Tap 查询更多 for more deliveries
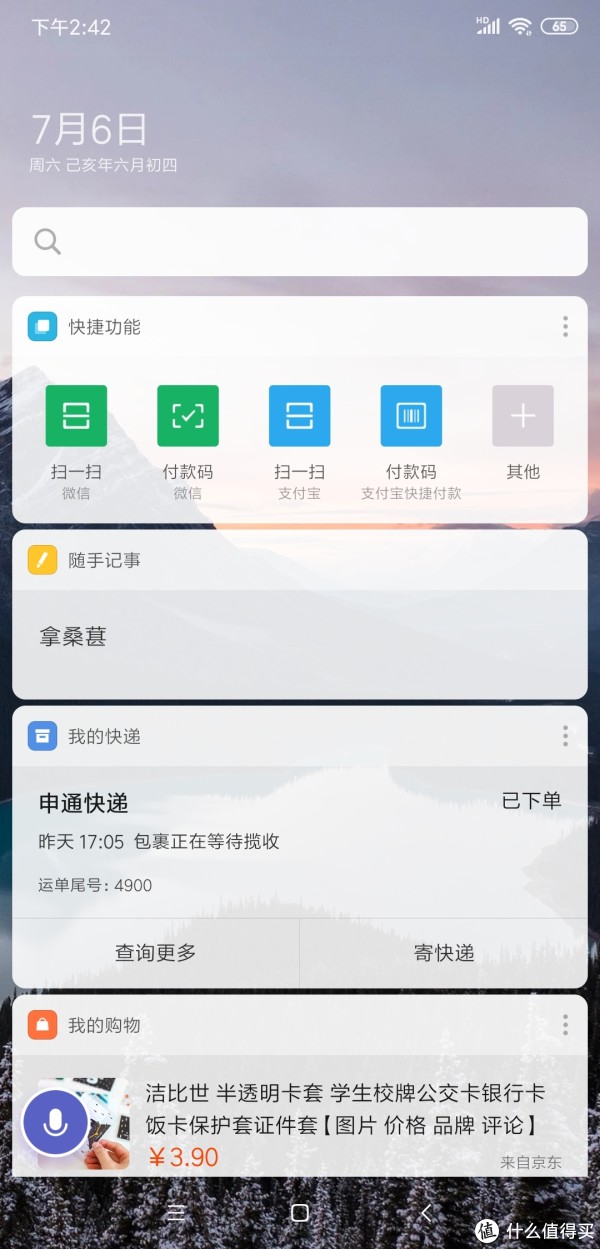The image size is (600, 1249). (x=155, y=953)
